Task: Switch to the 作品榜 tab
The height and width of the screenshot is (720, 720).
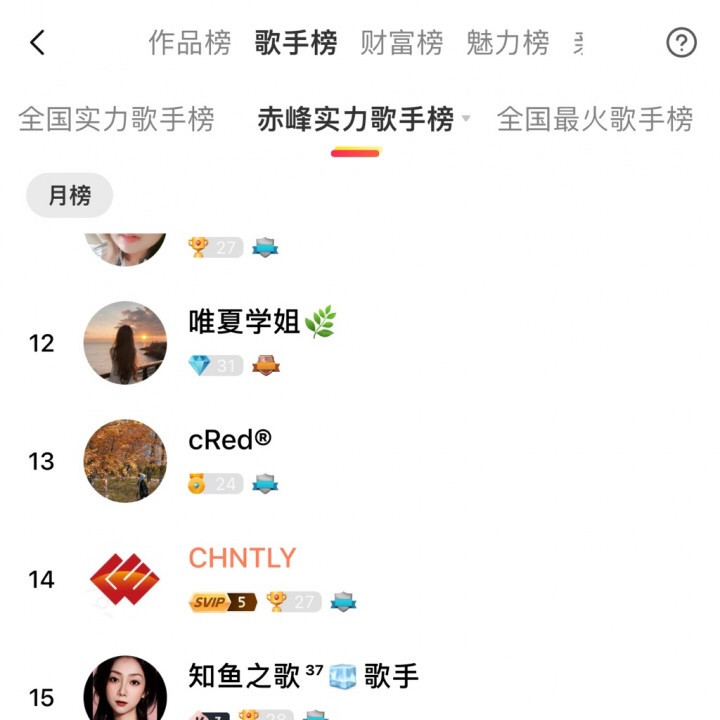Action: (x=189, y=43)
